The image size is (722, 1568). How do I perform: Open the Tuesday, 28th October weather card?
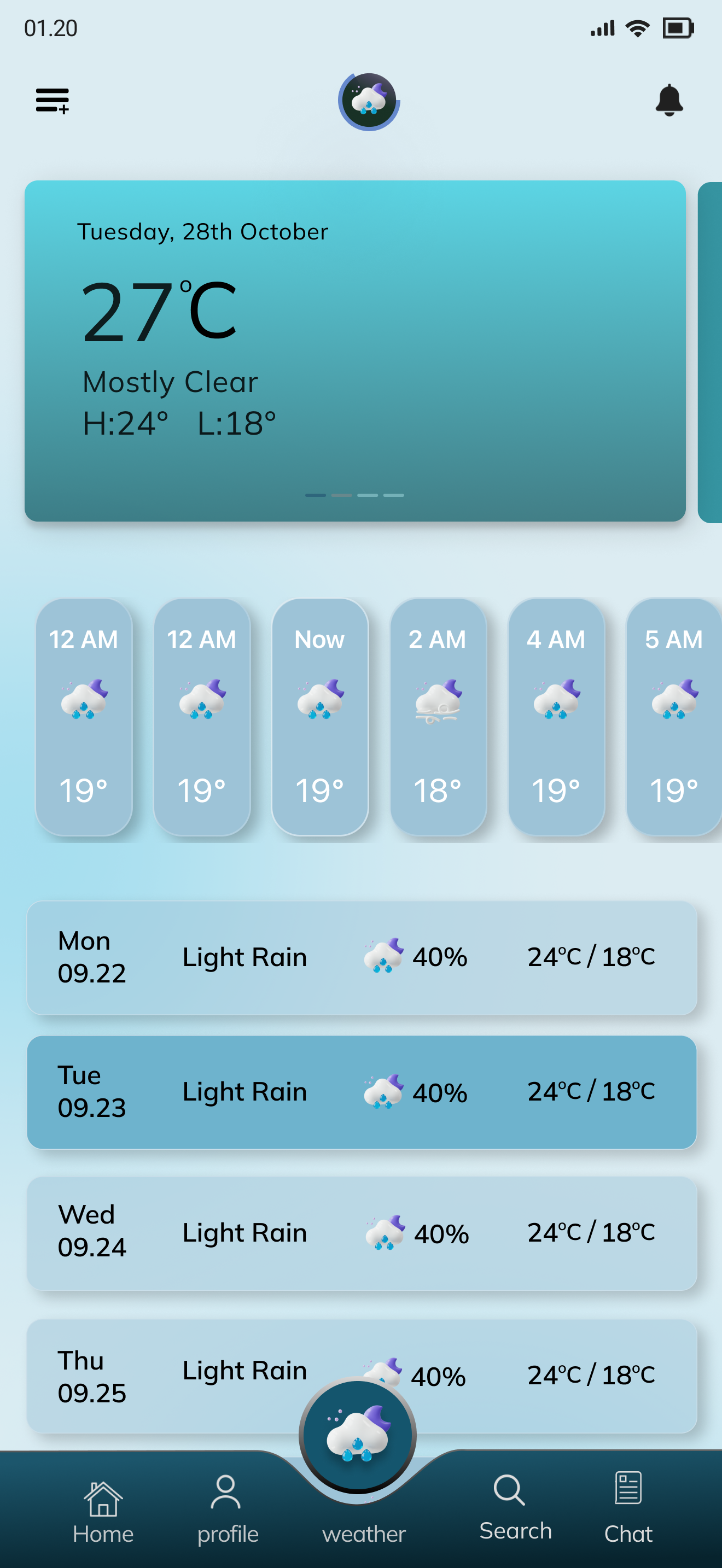tap(355, 350)
